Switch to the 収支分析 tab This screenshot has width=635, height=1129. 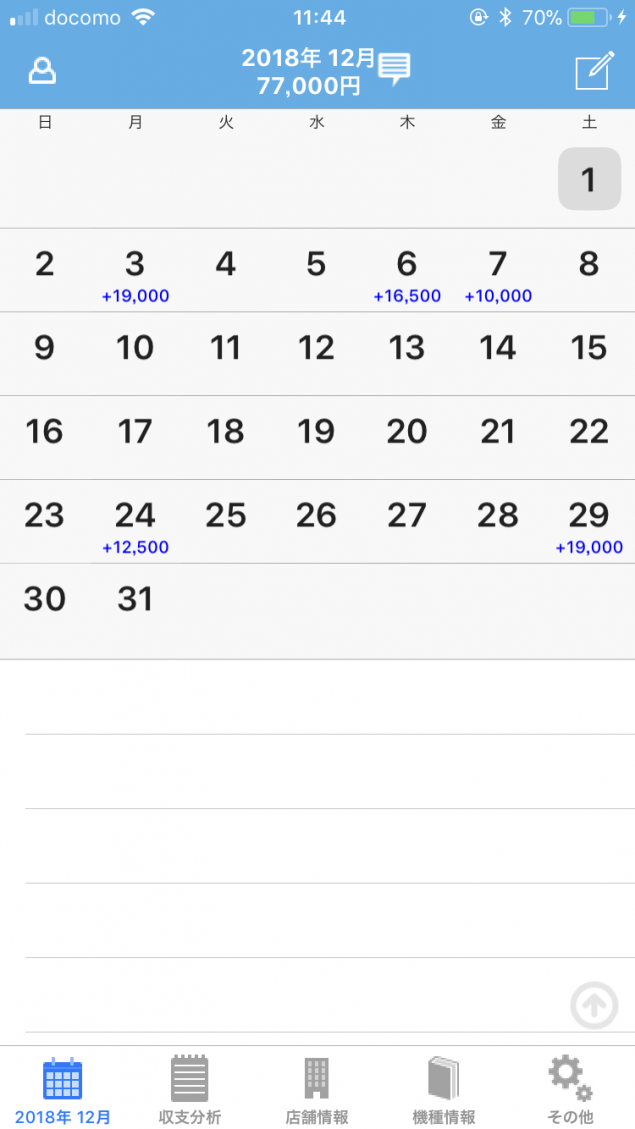tap(189, 1089)
